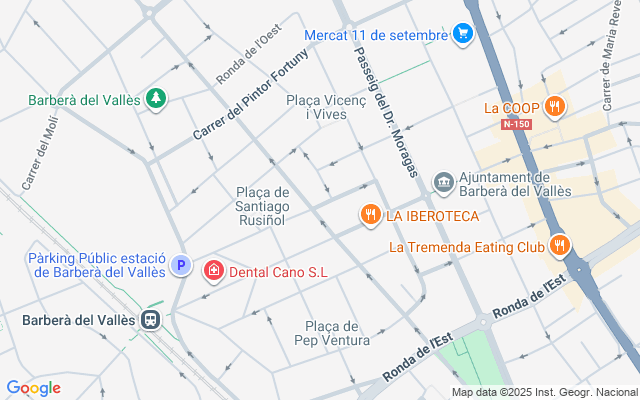Viewport: 640px width, 400px height.
Task: Tap the La COOP restaurant pin
Action: pyautogui.click(x=557, y=107)
